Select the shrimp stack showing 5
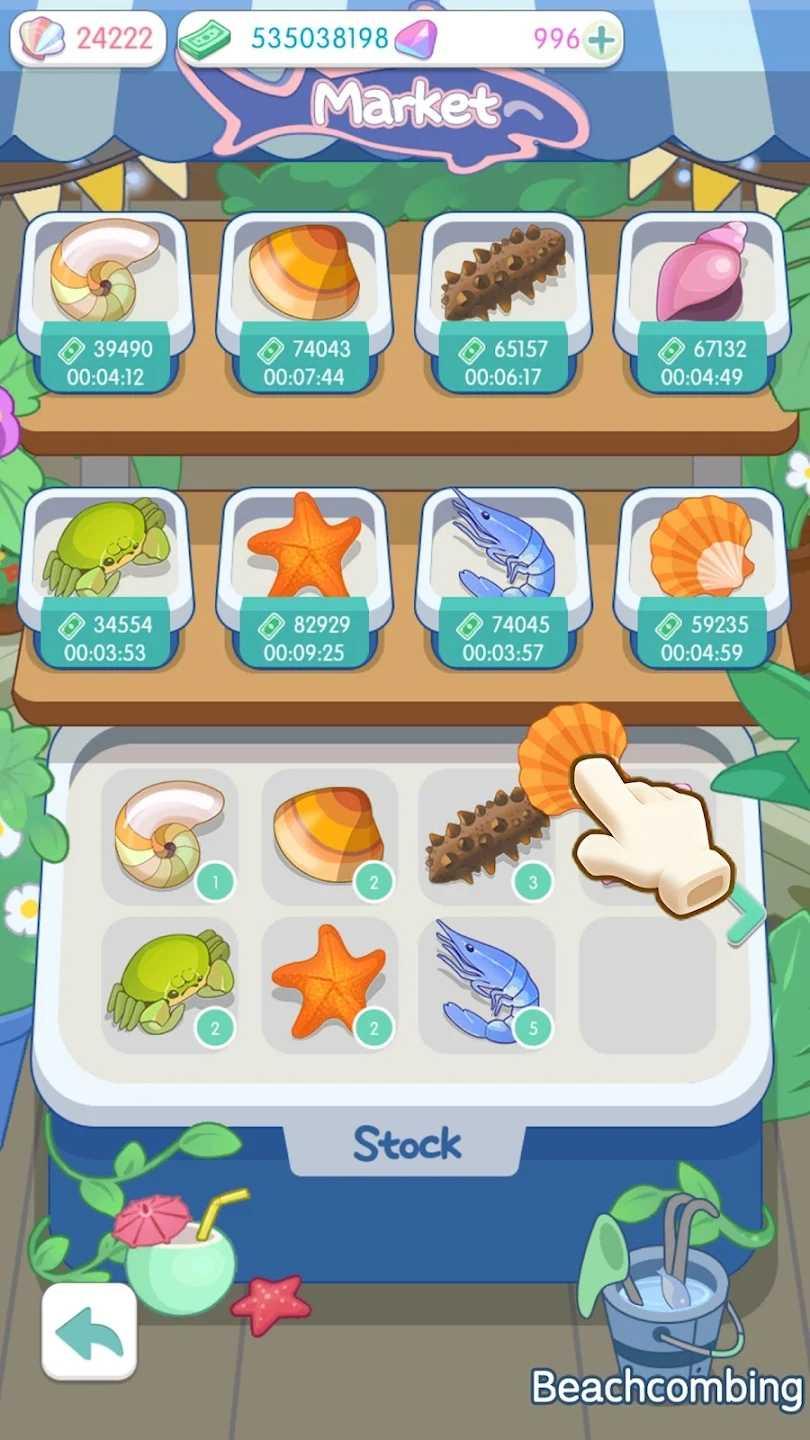 coord(490,985)
